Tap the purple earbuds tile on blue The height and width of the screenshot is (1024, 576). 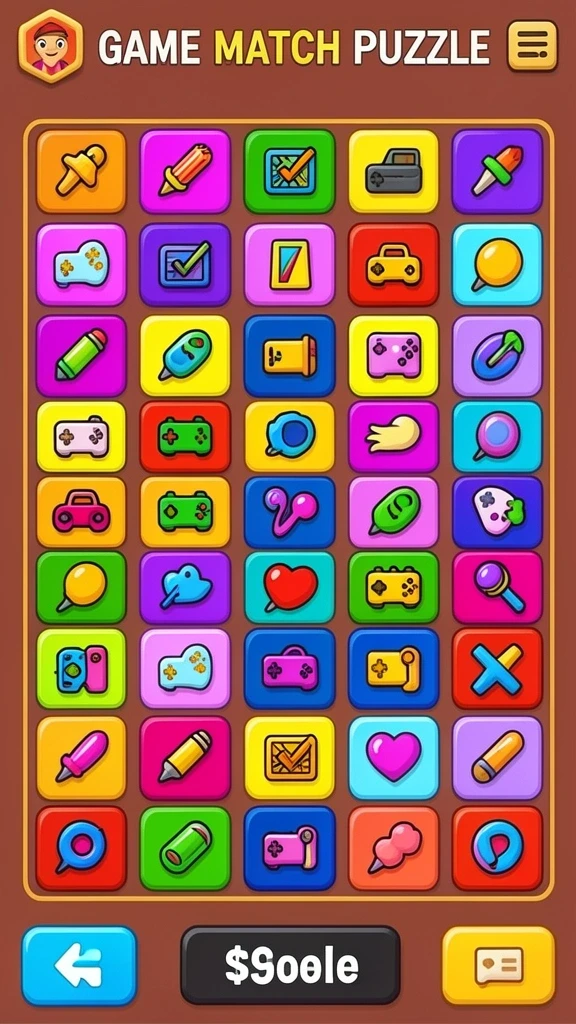(290, 512)
